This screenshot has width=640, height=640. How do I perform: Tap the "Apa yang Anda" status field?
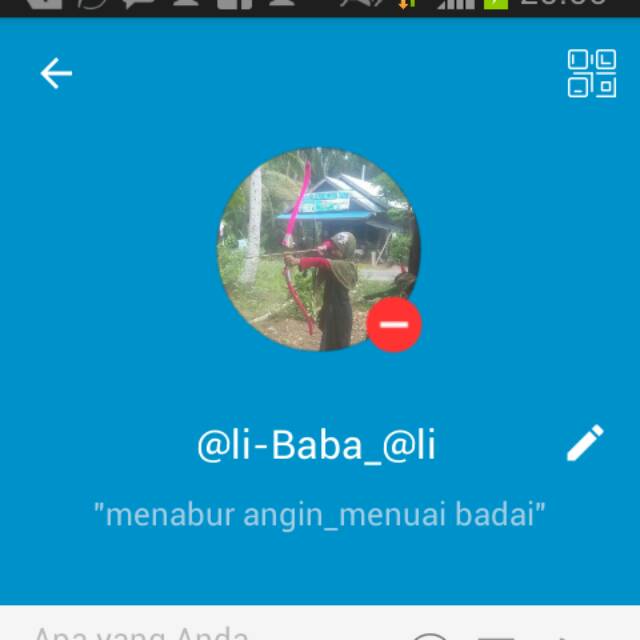point(142,632)
